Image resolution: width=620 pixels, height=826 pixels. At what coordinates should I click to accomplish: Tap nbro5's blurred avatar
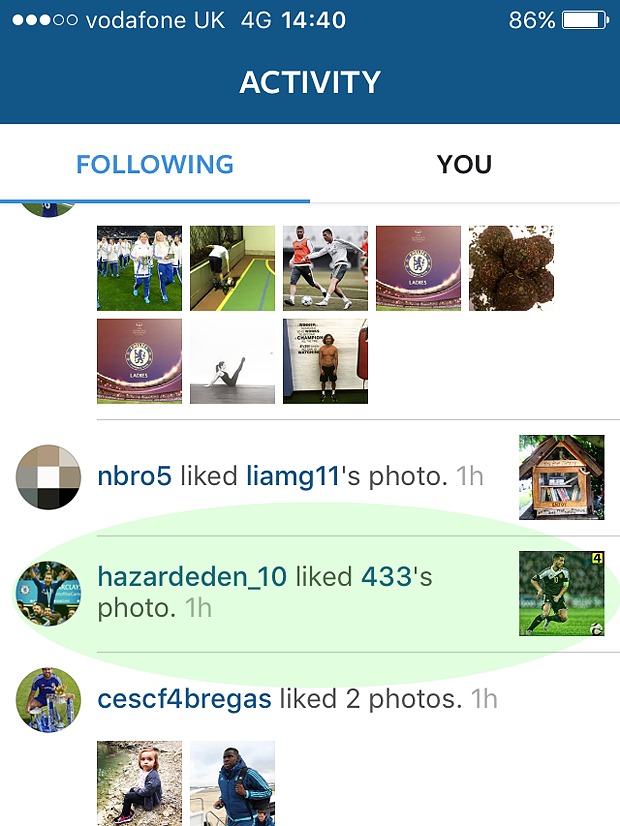48,477
